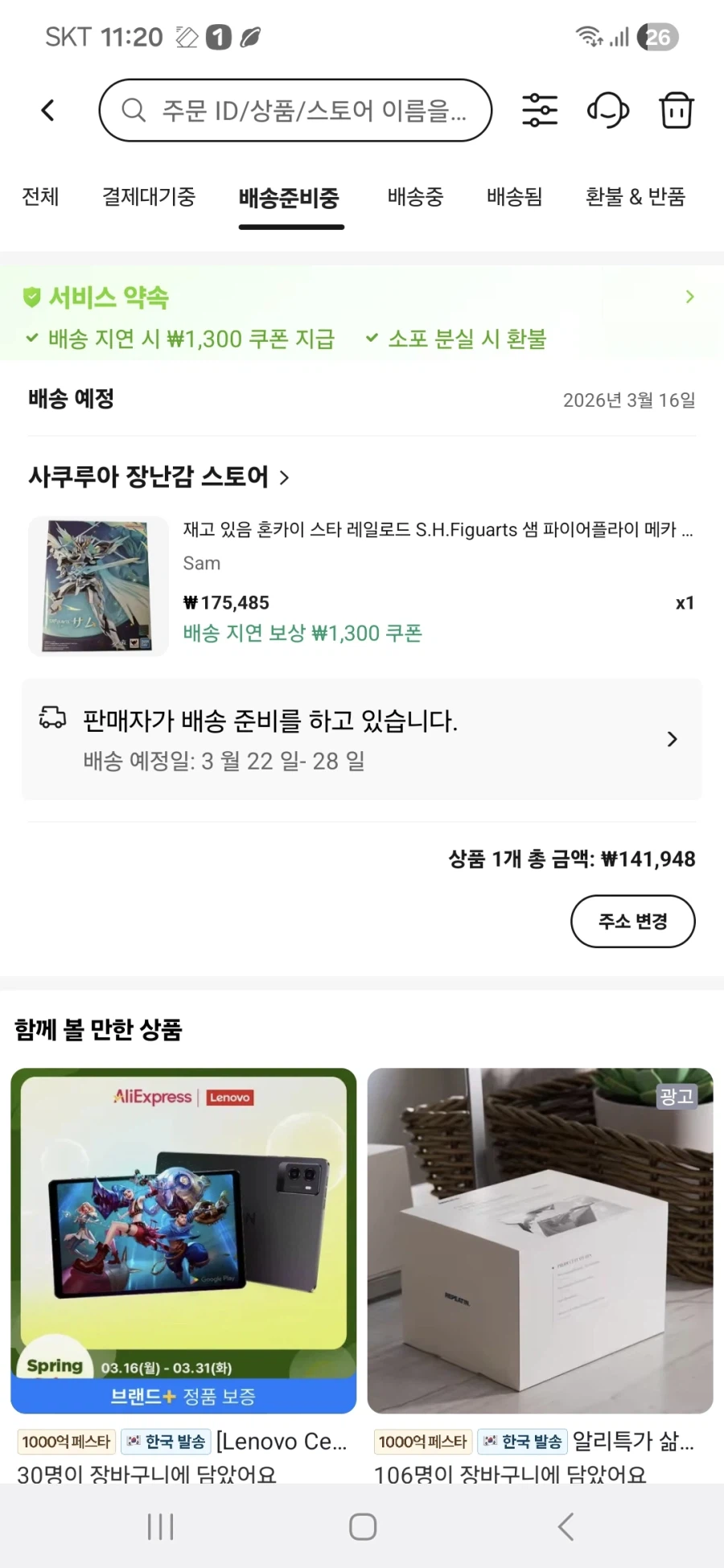724x1568 pixels.
Task: Tap the 배송 지연 보상 coupon text
Action: [x=302, y=633]
